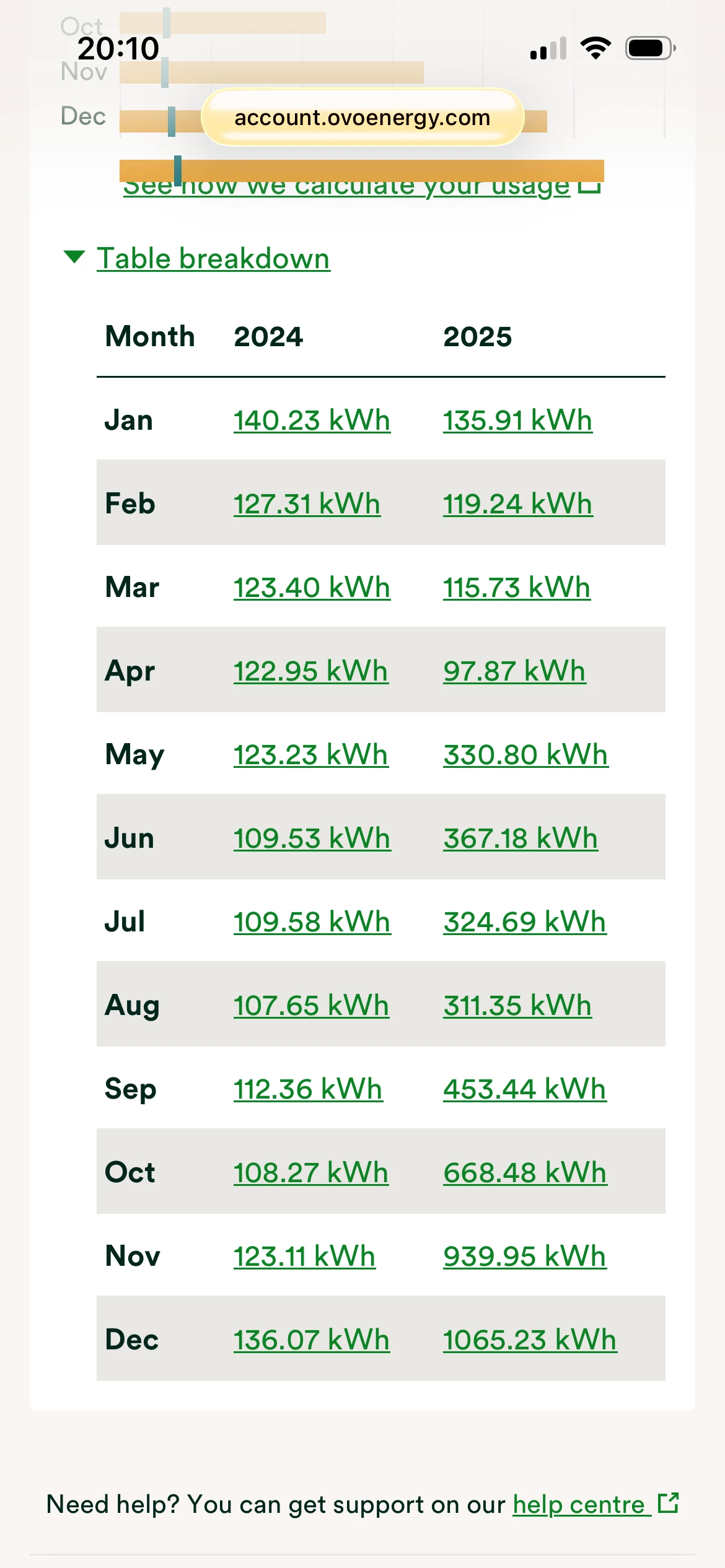View December 2025 usage 1065.23 kWh
The width and height of the screenshot is (725, 1568).
coord(530,1340)
